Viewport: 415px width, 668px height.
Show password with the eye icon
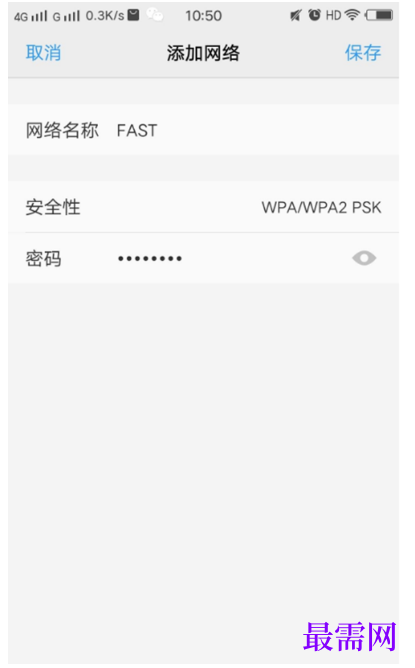point(364,258)
